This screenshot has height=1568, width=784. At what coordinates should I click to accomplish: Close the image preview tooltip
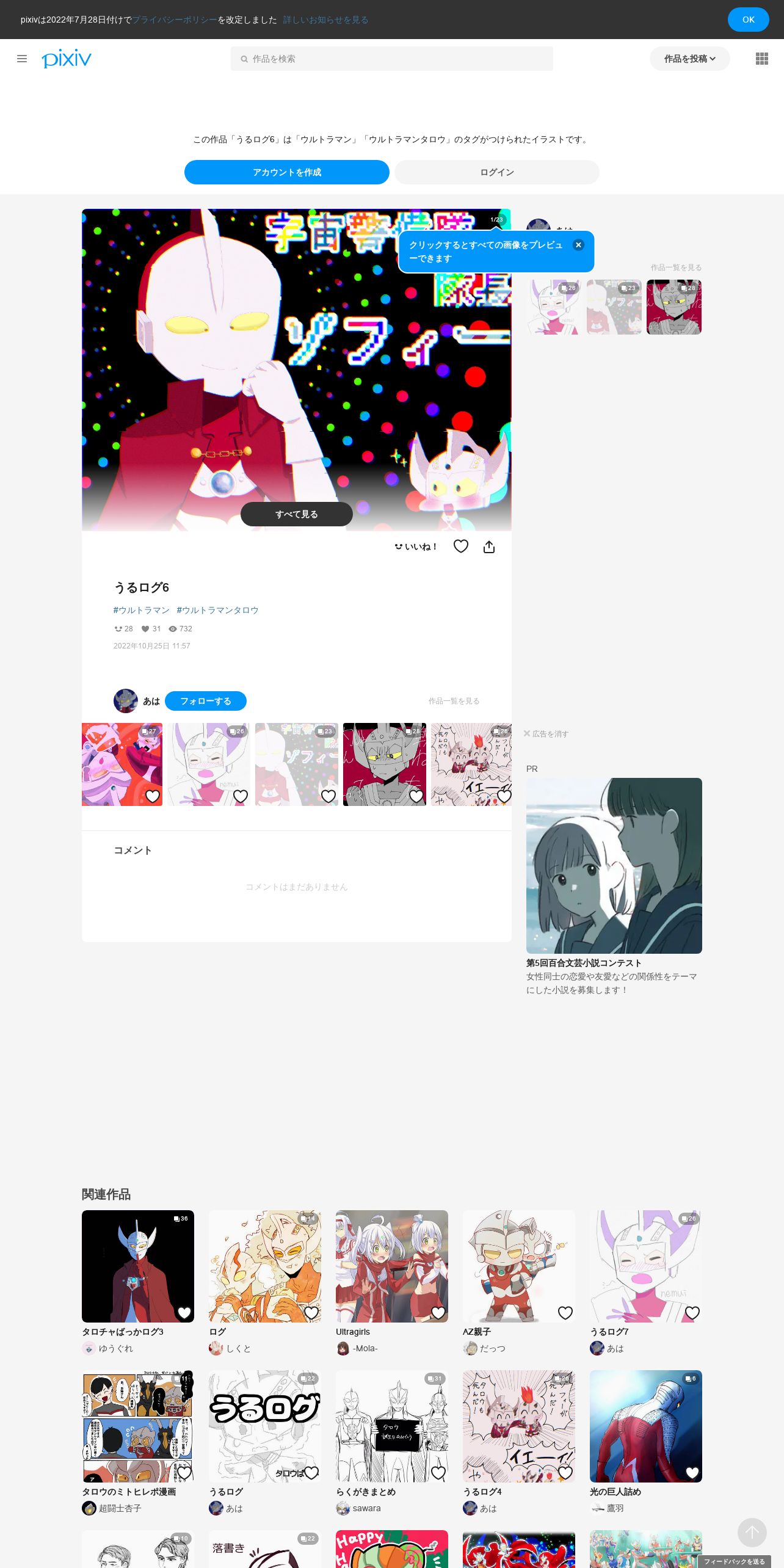tap(578, 245)
